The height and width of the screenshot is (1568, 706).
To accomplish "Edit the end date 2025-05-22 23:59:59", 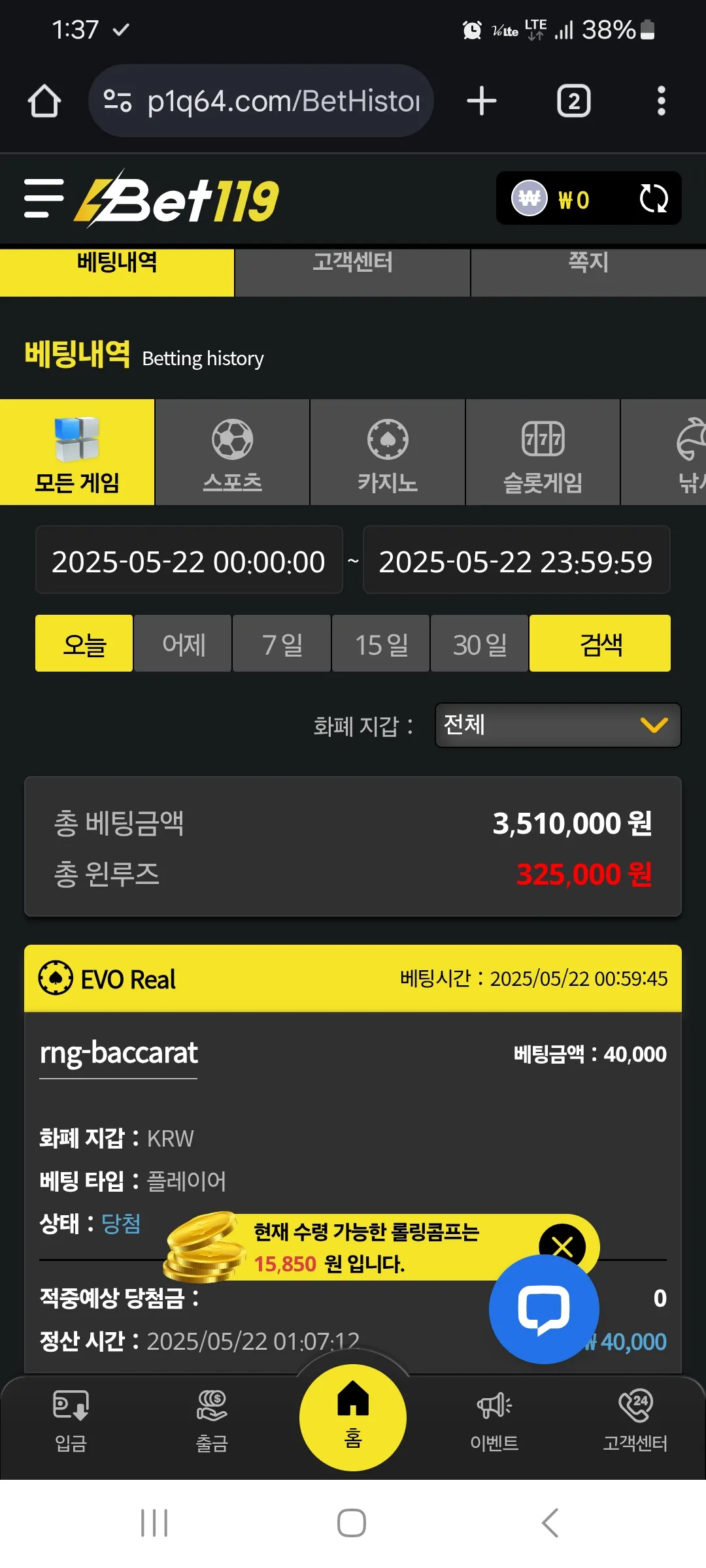I will 516,561.
